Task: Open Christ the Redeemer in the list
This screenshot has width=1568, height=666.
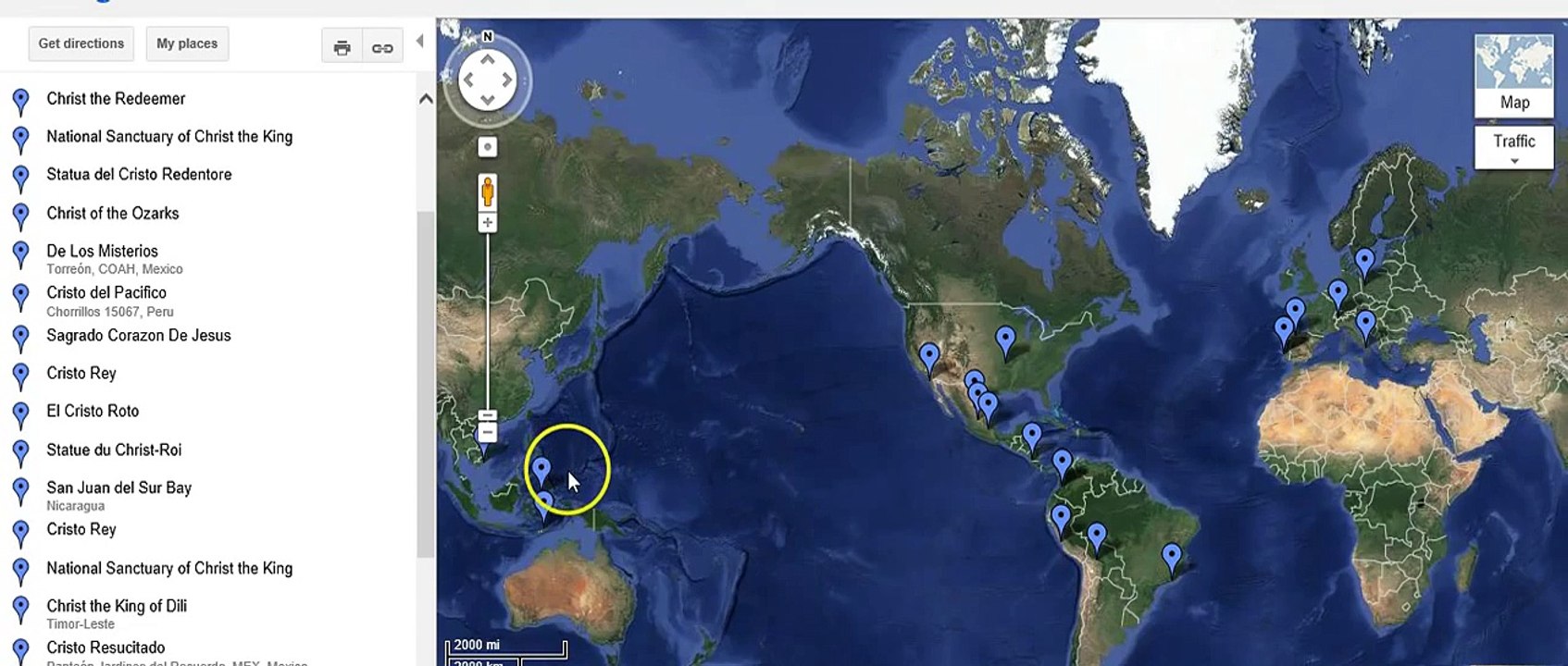Action: pyautogui.click(x=116, y=99)
